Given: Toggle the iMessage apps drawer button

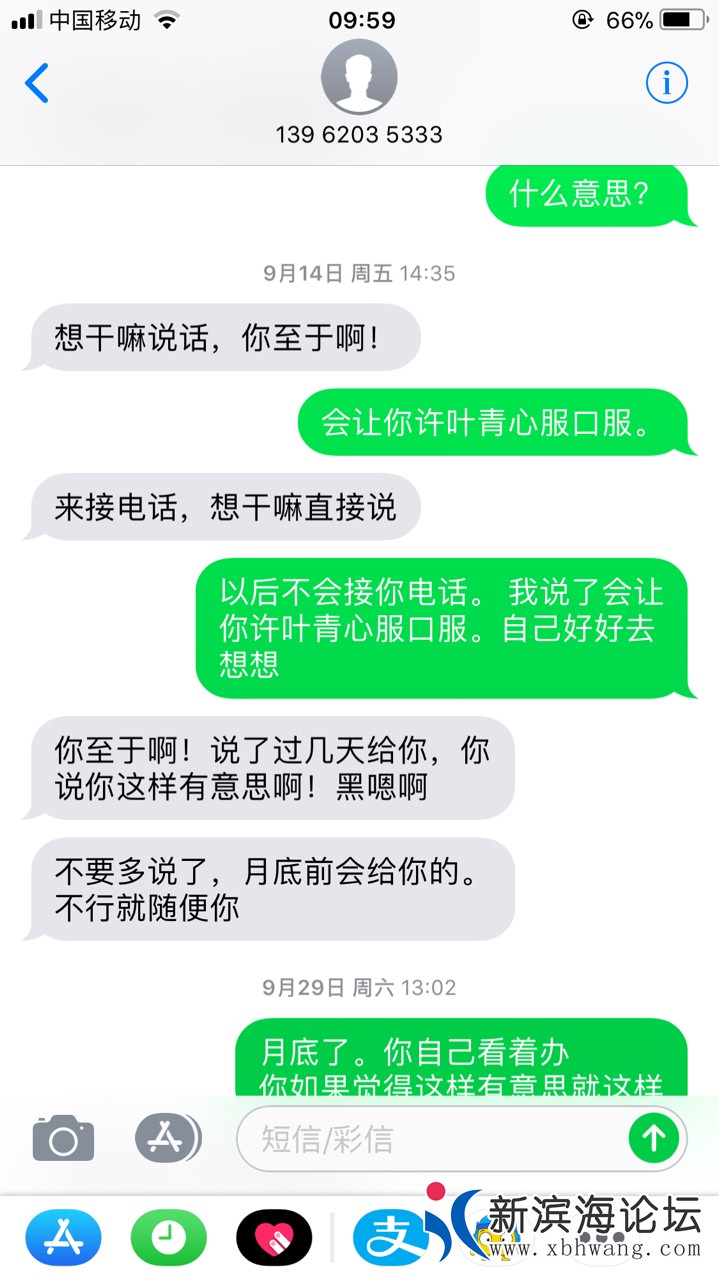Looking at the screenshot, I should pyautogui.click(x=167, y=1138).
